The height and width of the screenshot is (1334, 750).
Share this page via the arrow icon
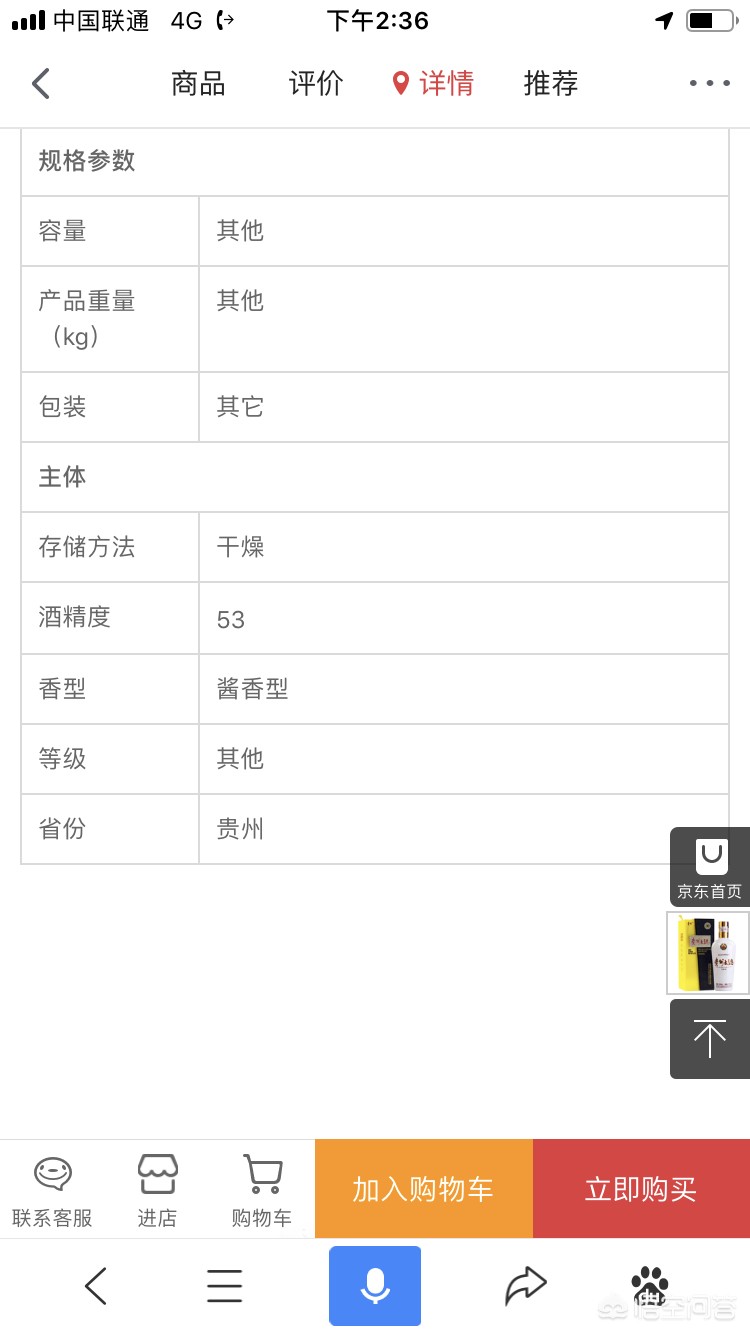point(525,1286)
